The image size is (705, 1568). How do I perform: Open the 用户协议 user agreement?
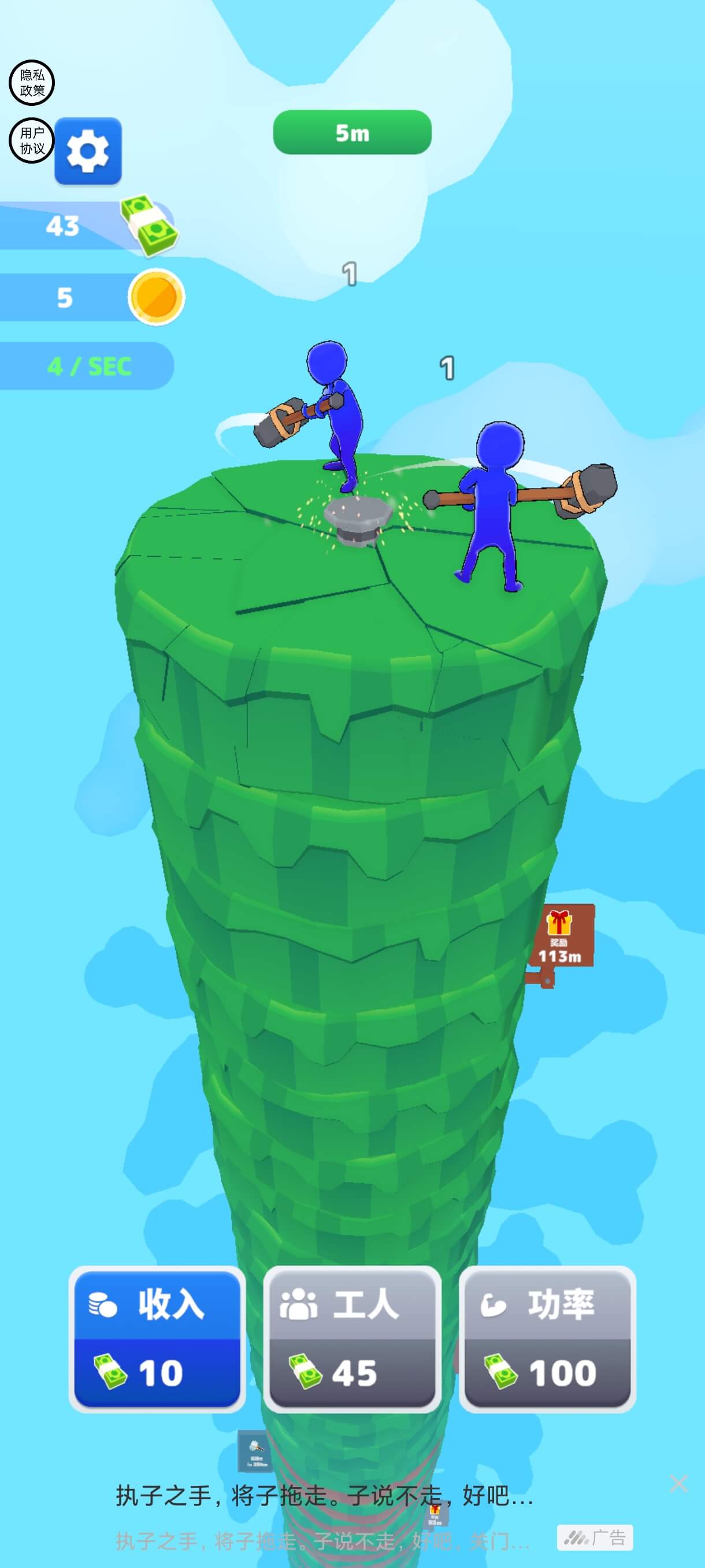(x=32, y=140)
